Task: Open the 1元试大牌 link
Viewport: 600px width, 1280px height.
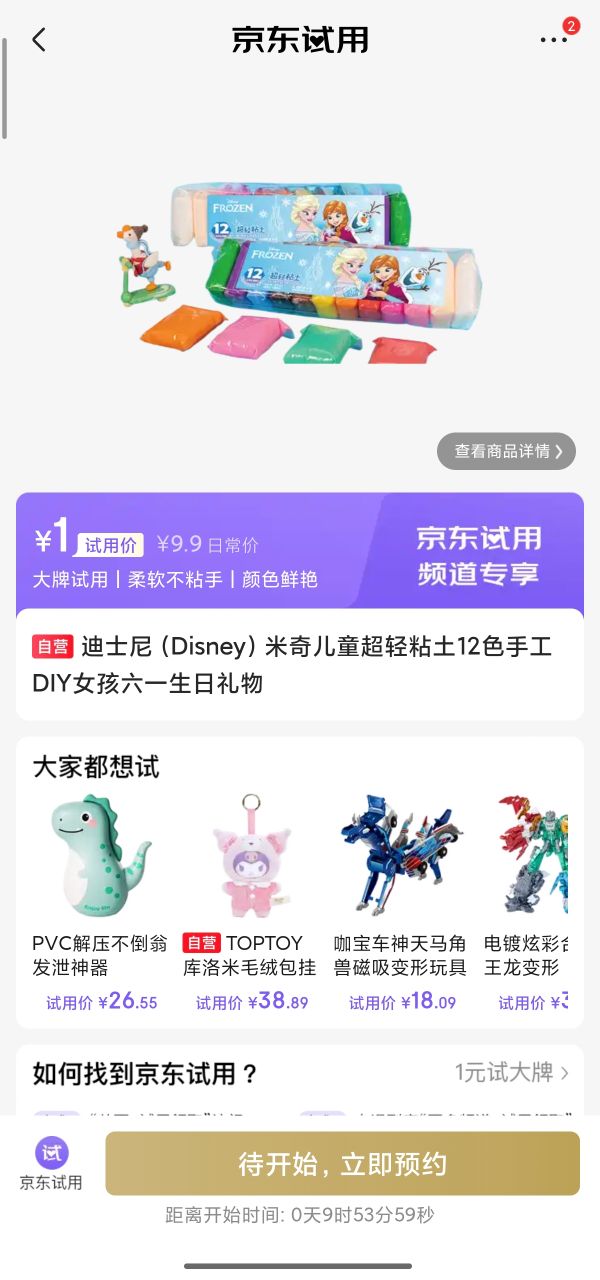Action: click(x=512, y=1073)
